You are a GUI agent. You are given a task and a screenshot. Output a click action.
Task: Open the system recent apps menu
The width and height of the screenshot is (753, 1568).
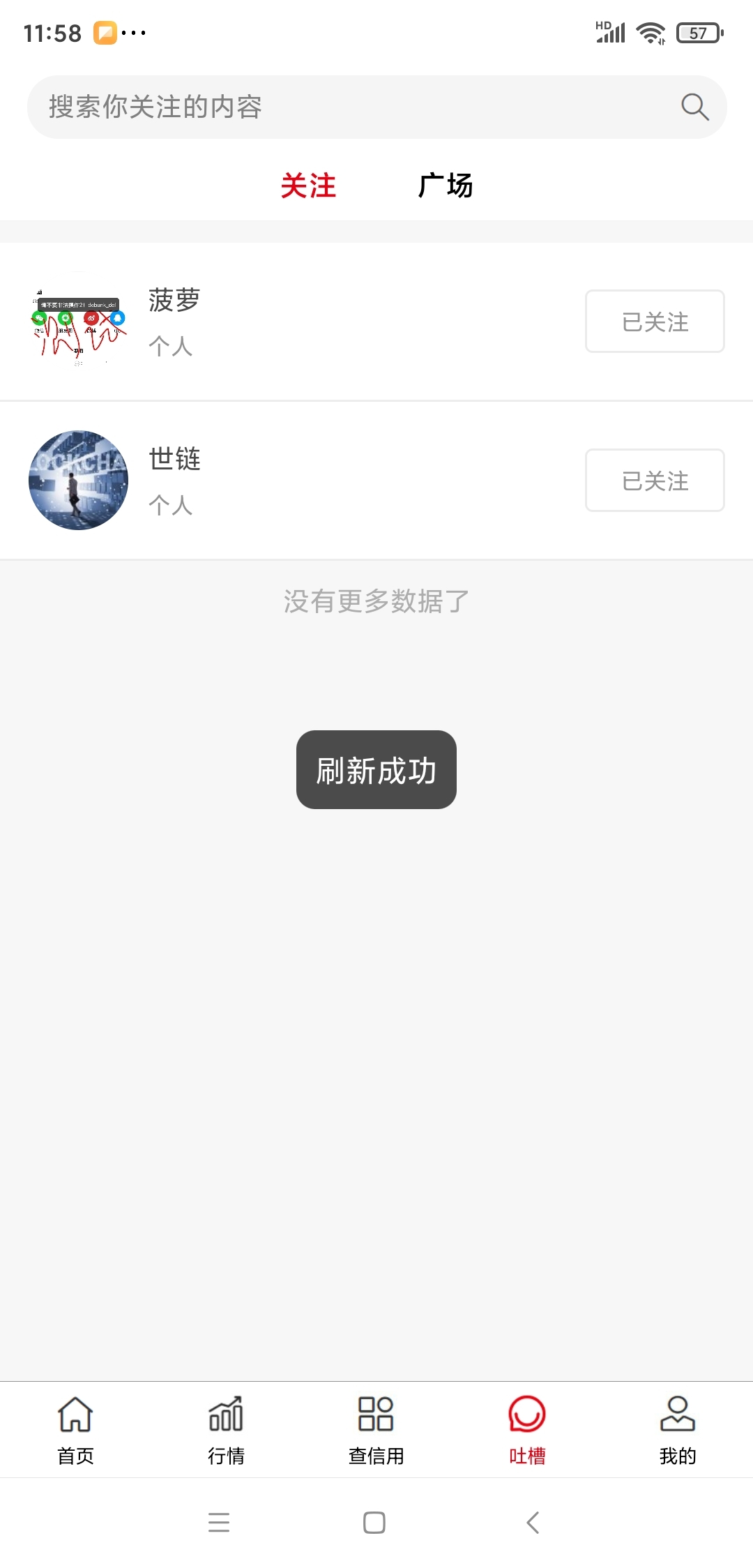[219, 1522]
